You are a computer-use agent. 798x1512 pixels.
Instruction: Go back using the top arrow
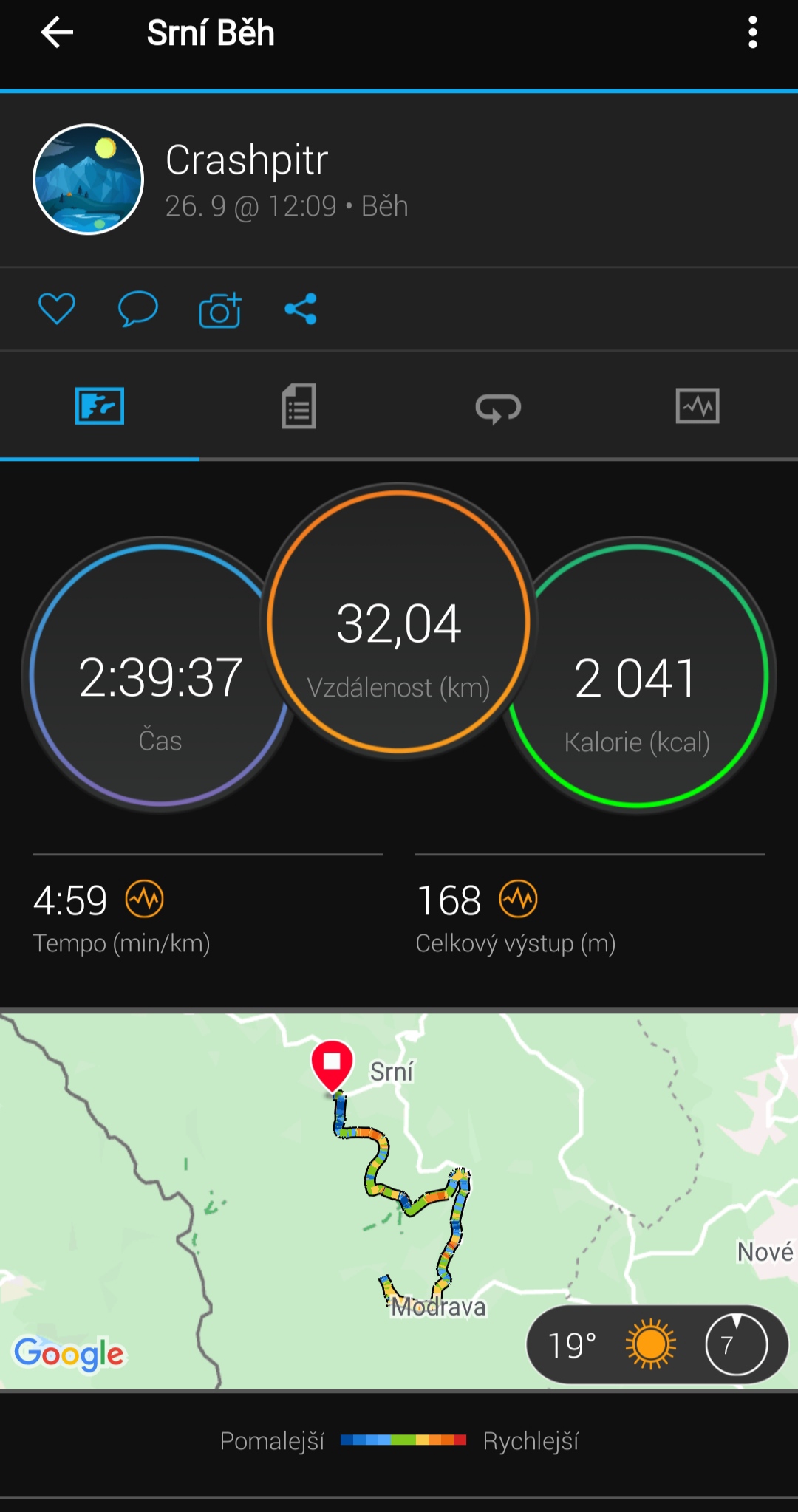[57, 33]
